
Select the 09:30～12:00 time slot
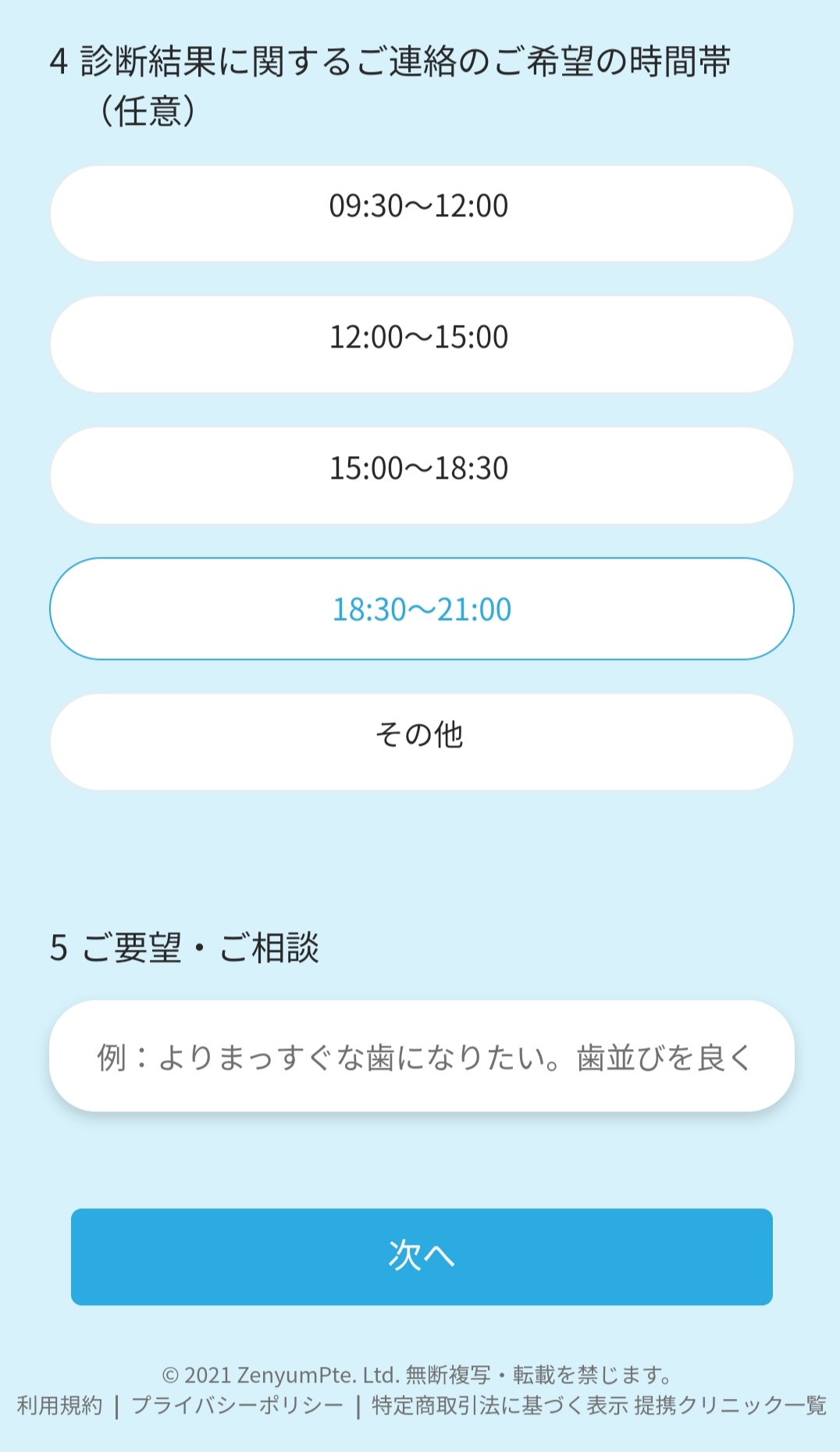pyautogui.click(x=422, y=213)
